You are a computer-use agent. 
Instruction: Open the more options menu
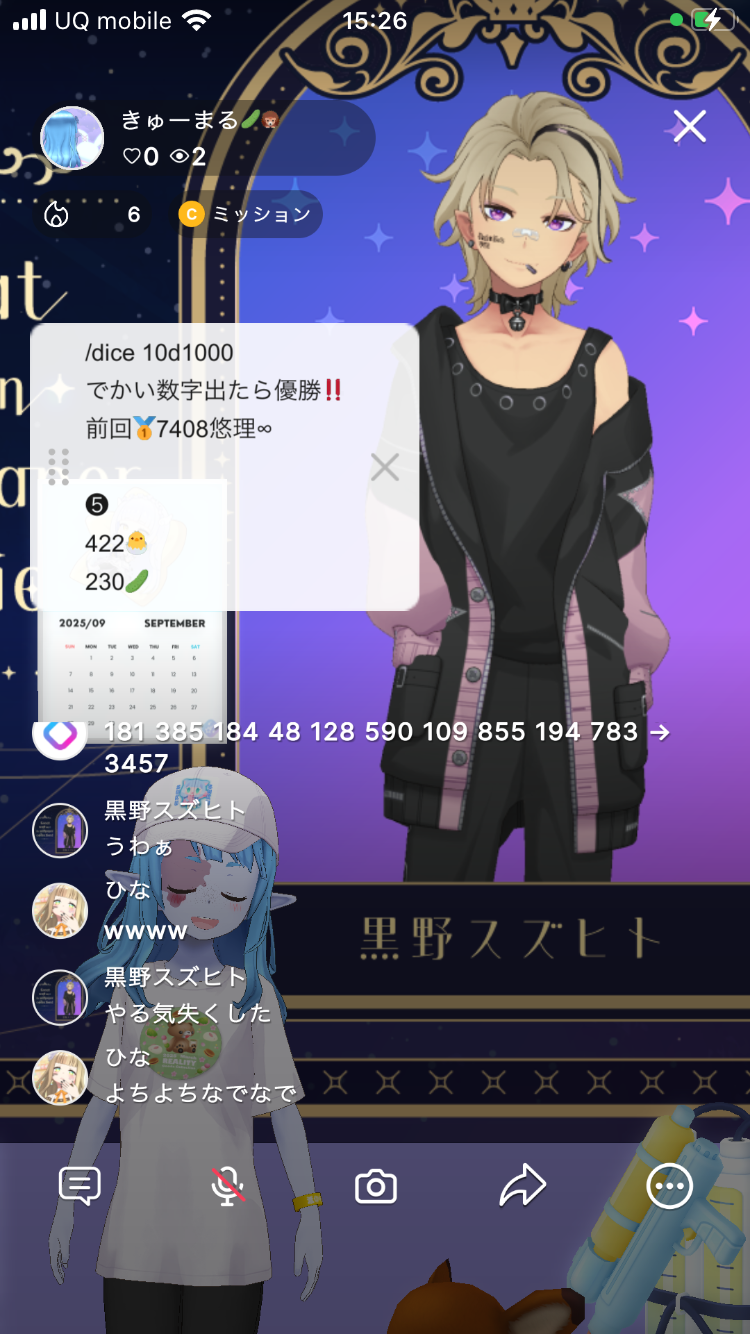click(669, 1186)
